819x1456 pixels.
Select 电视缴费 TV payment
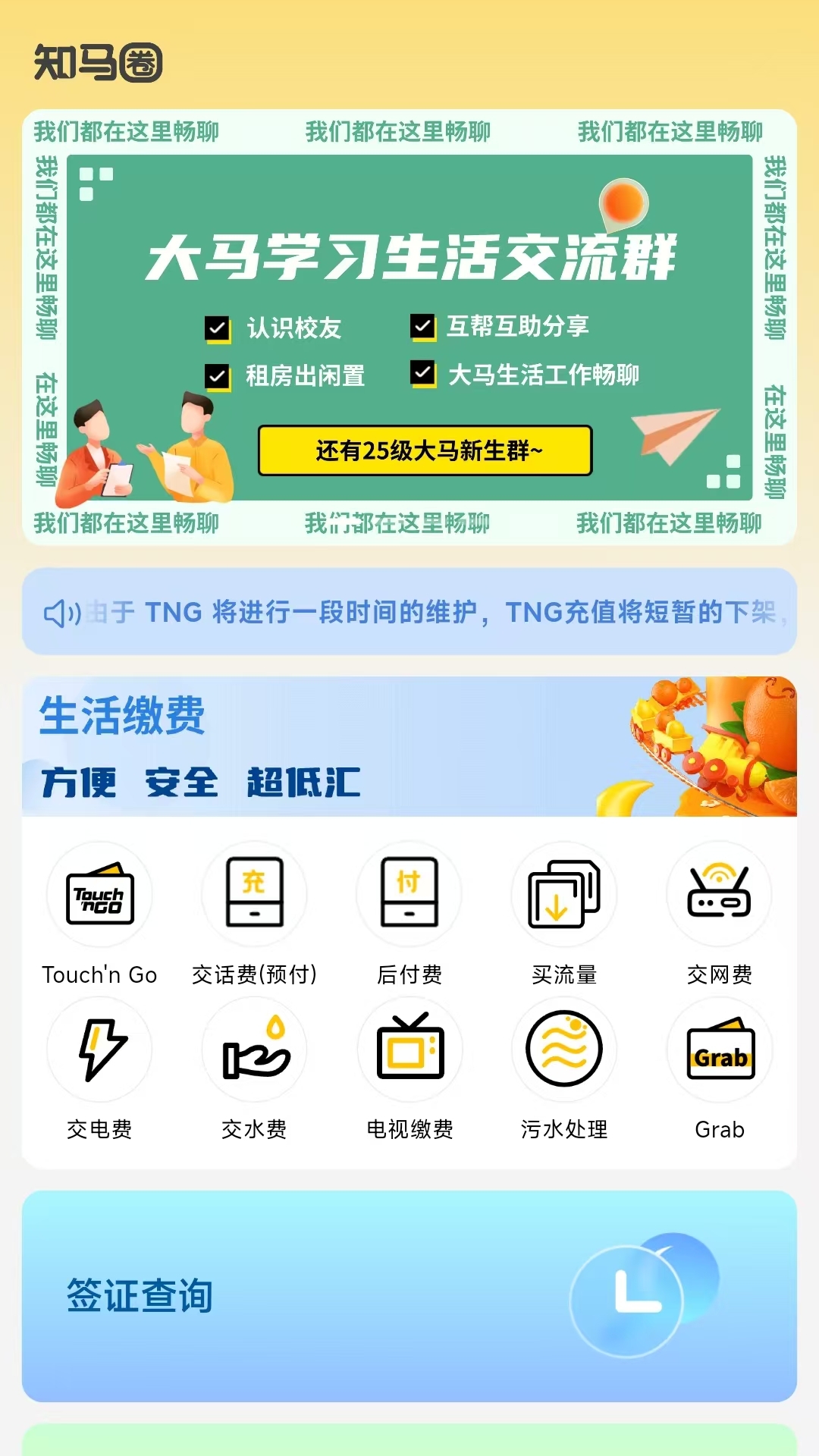pyautogui.click(x=409, y=1069)
